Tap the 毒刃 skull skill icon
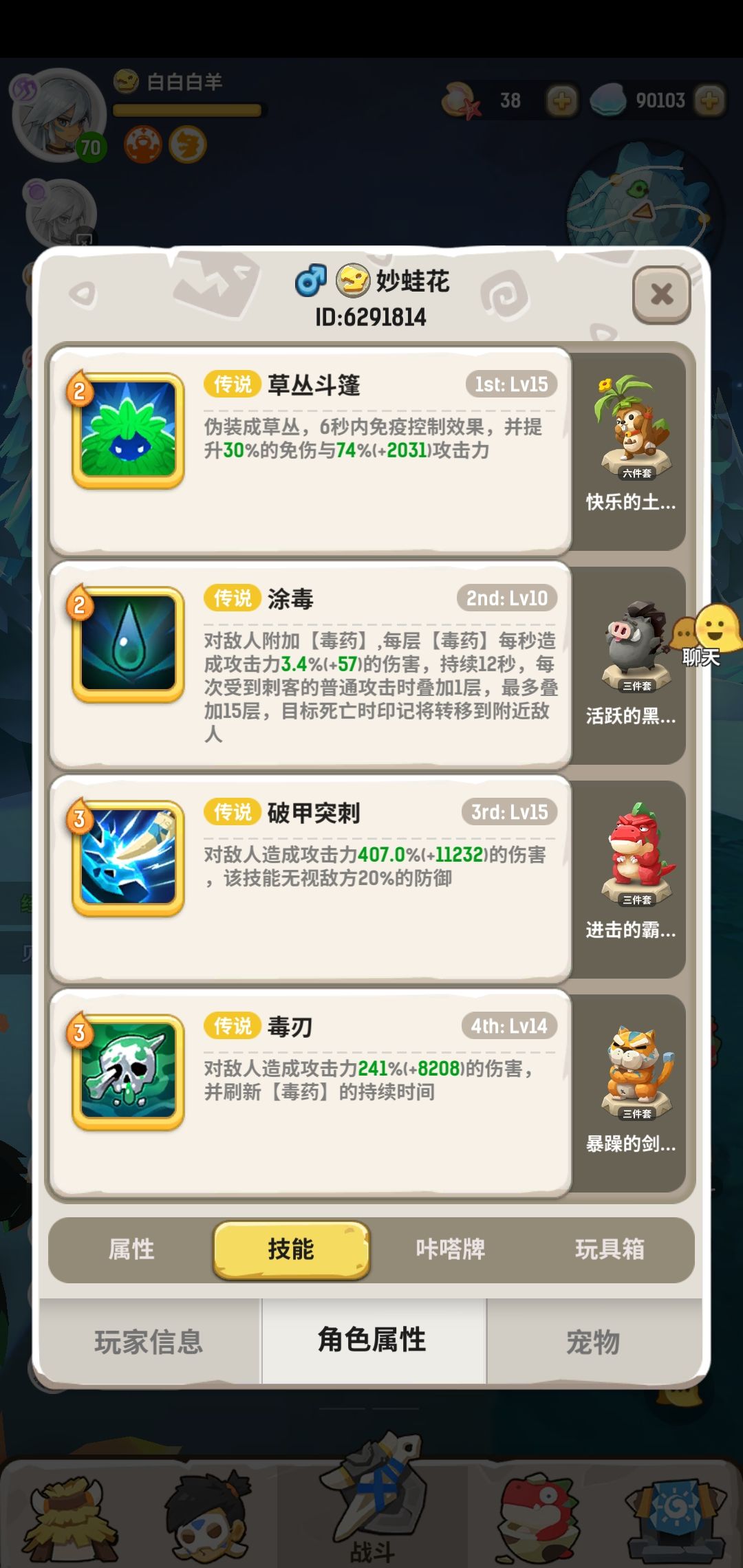Viewport: 743px width, 1568px height. (x=127, y=1076)
